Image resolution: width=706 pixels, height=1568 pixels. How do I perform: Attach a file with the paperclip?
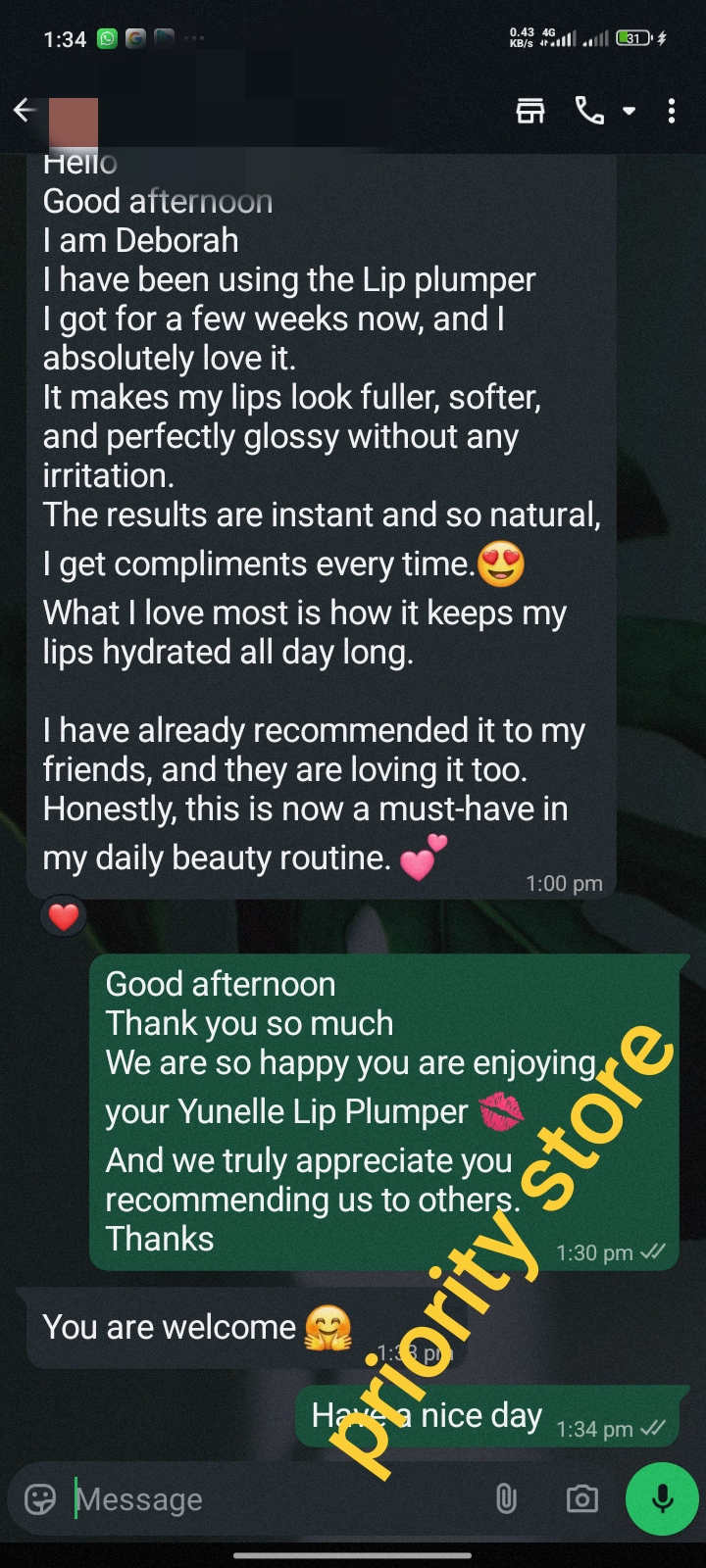(506, 1498)
